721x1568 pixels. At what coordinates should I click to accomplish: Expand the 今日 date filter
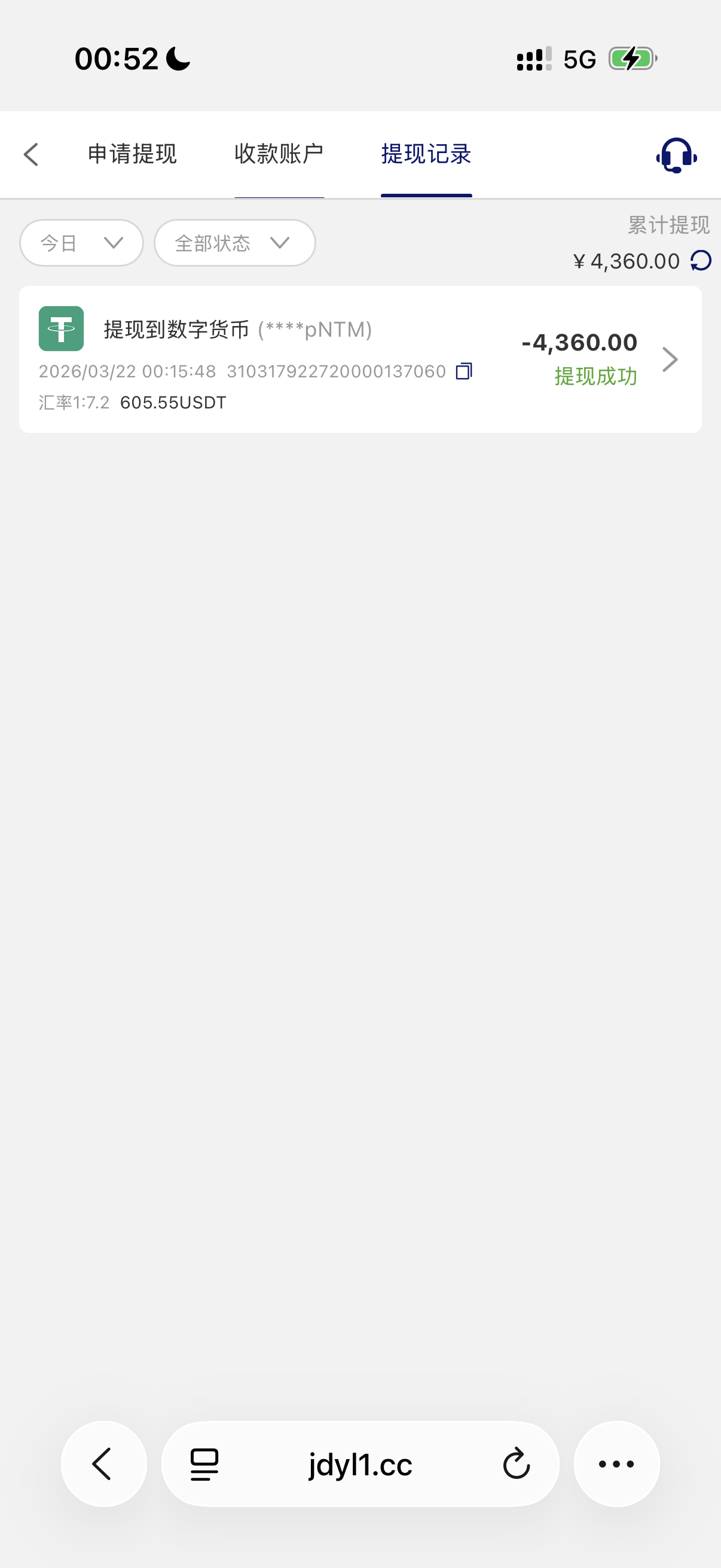click(x=81, y=243)
